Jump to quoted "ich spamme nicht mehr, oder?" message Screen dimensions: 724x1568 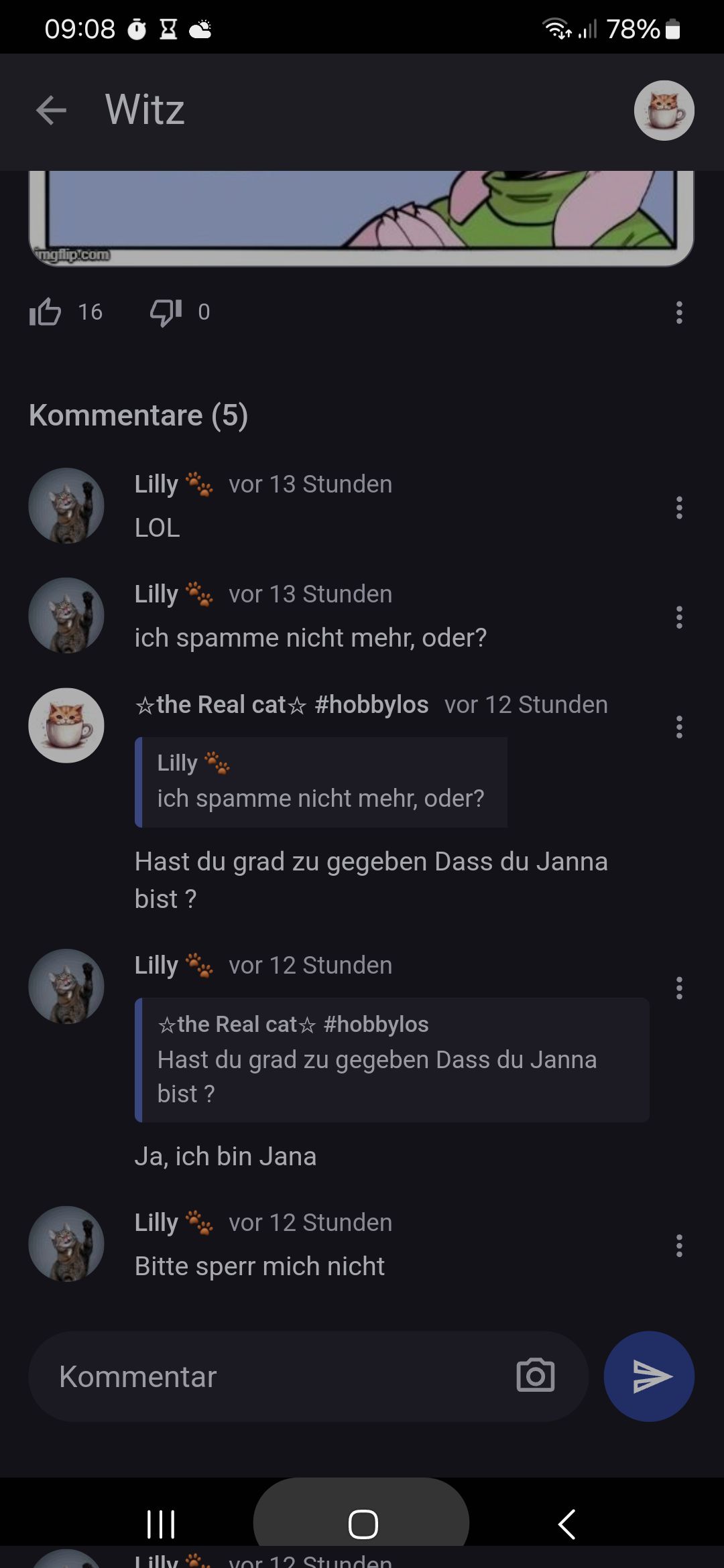click(321, 782)
